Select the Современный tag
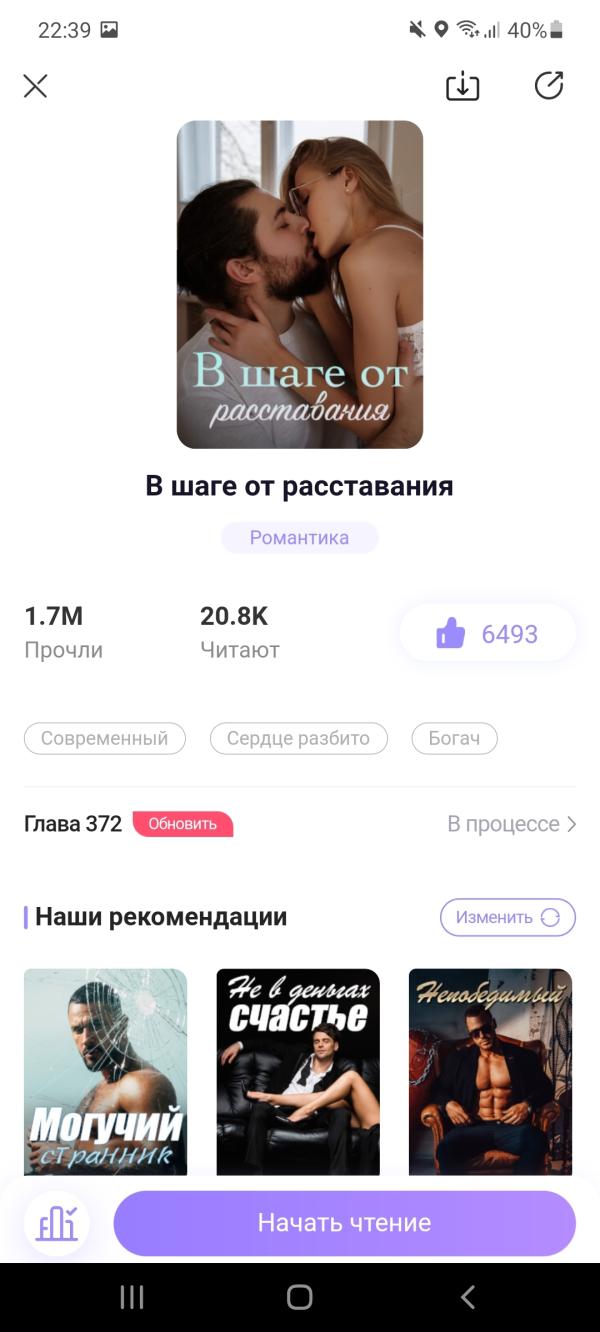The width and height of the screenshot is (600, 1332). [105, 739]
